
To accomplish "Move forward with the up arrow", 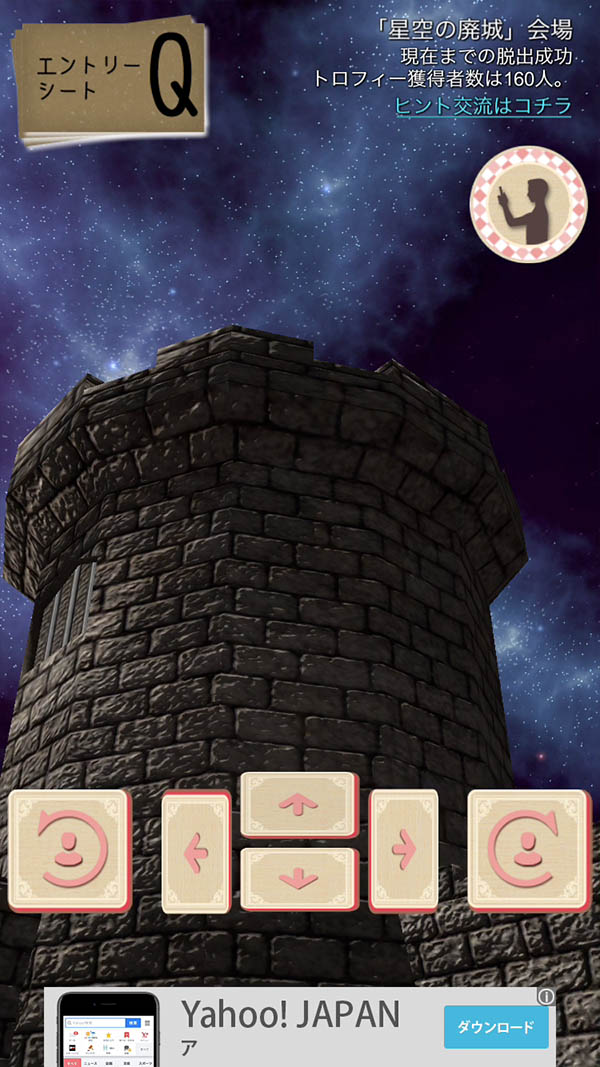I will pyautogui.click(x=298, y=805).
